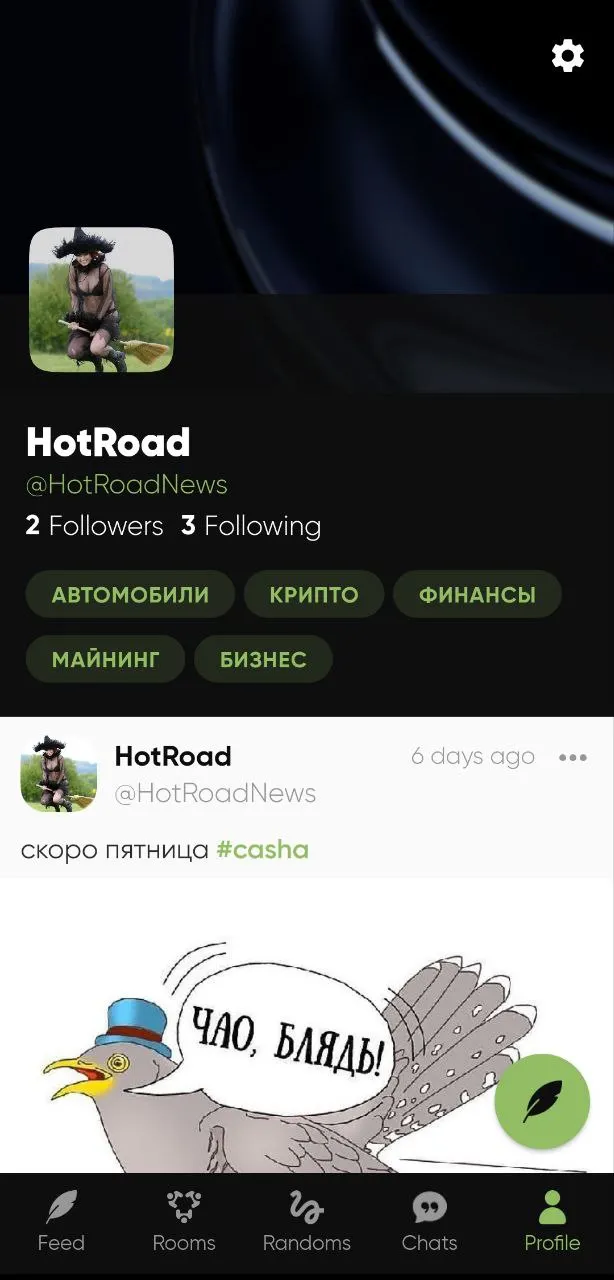Select the АВТОМОБИЛИ interest chip
Viewport: 614px width, 1280px height.
(130, 595)
